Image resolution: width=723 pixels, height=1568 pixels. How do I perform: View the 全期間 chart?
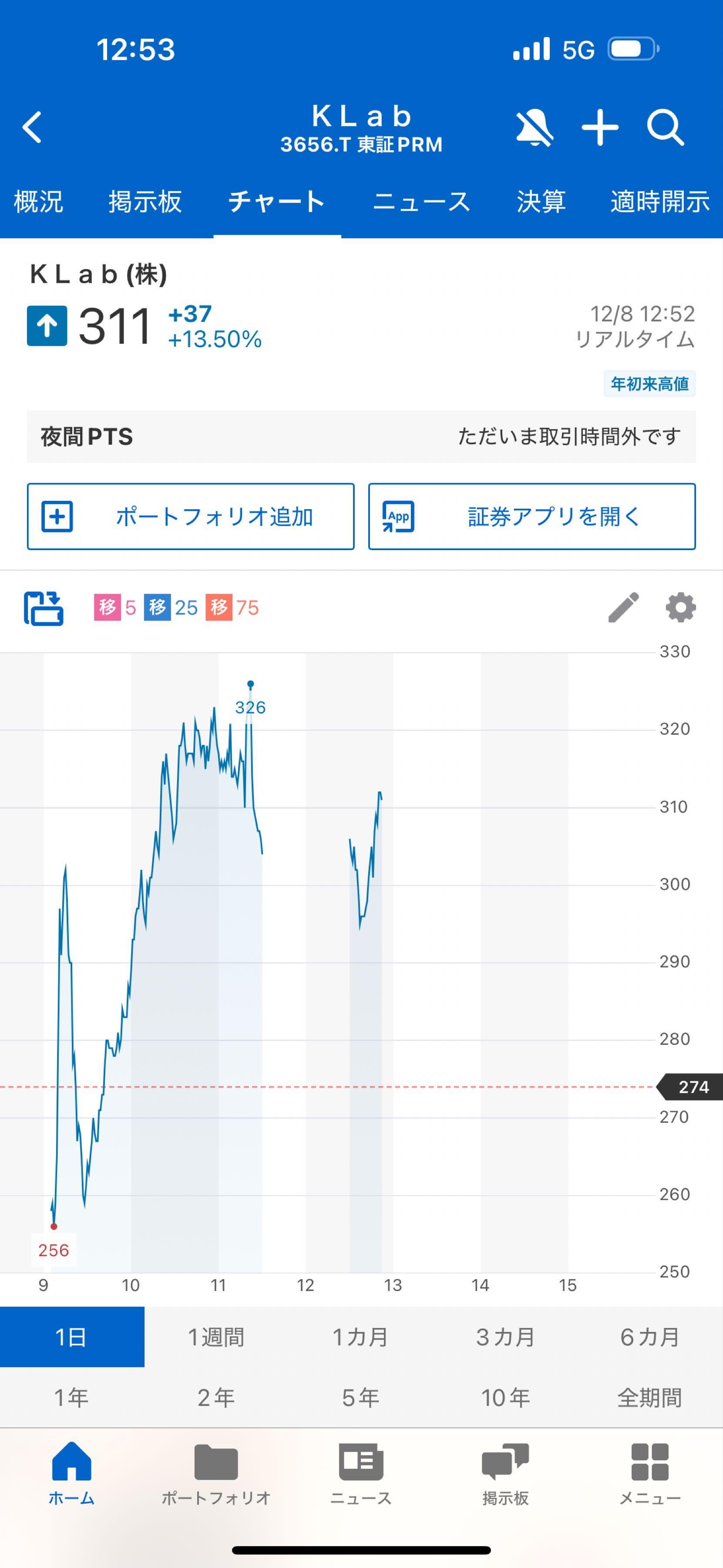[x=649, y=1398]
